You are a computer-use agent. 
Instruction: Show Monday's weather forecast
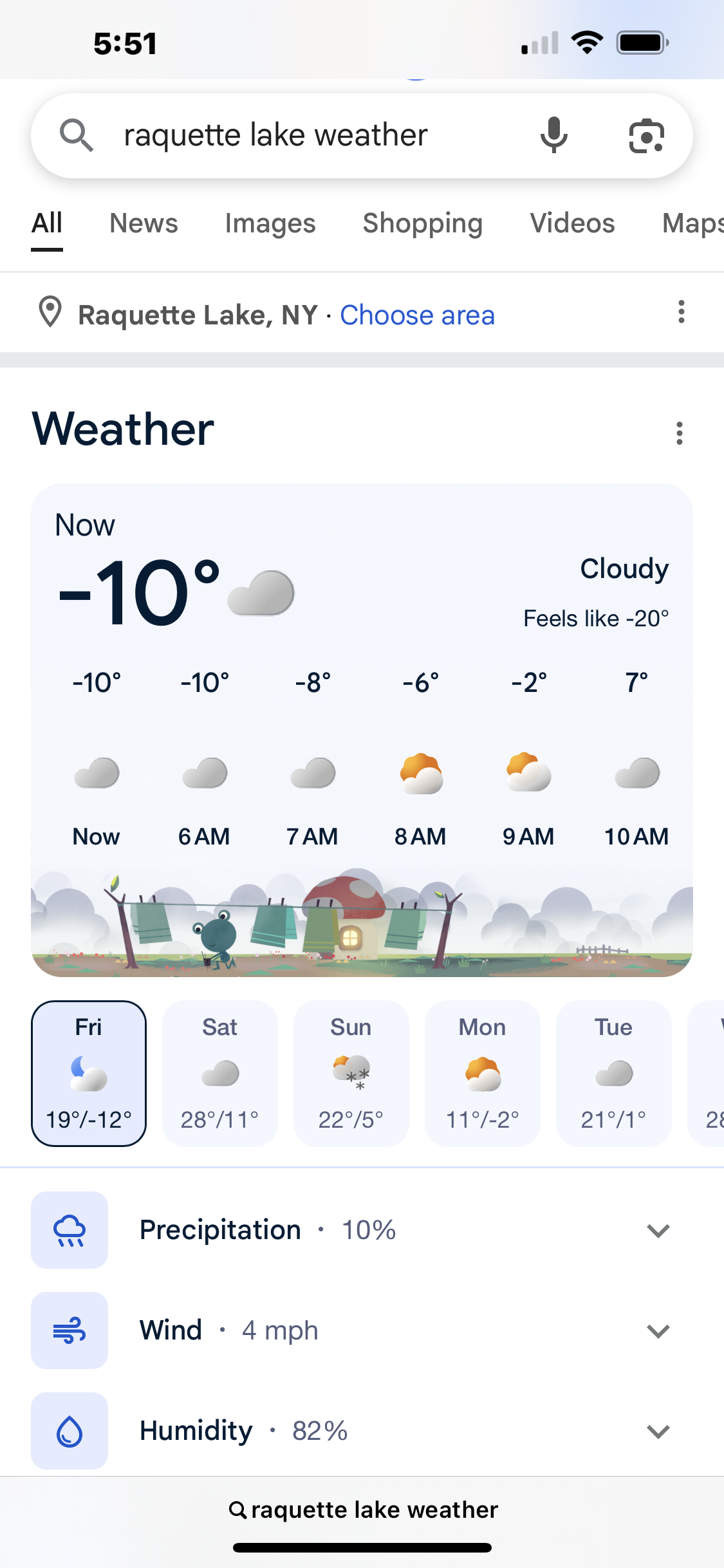(483, 1073)
